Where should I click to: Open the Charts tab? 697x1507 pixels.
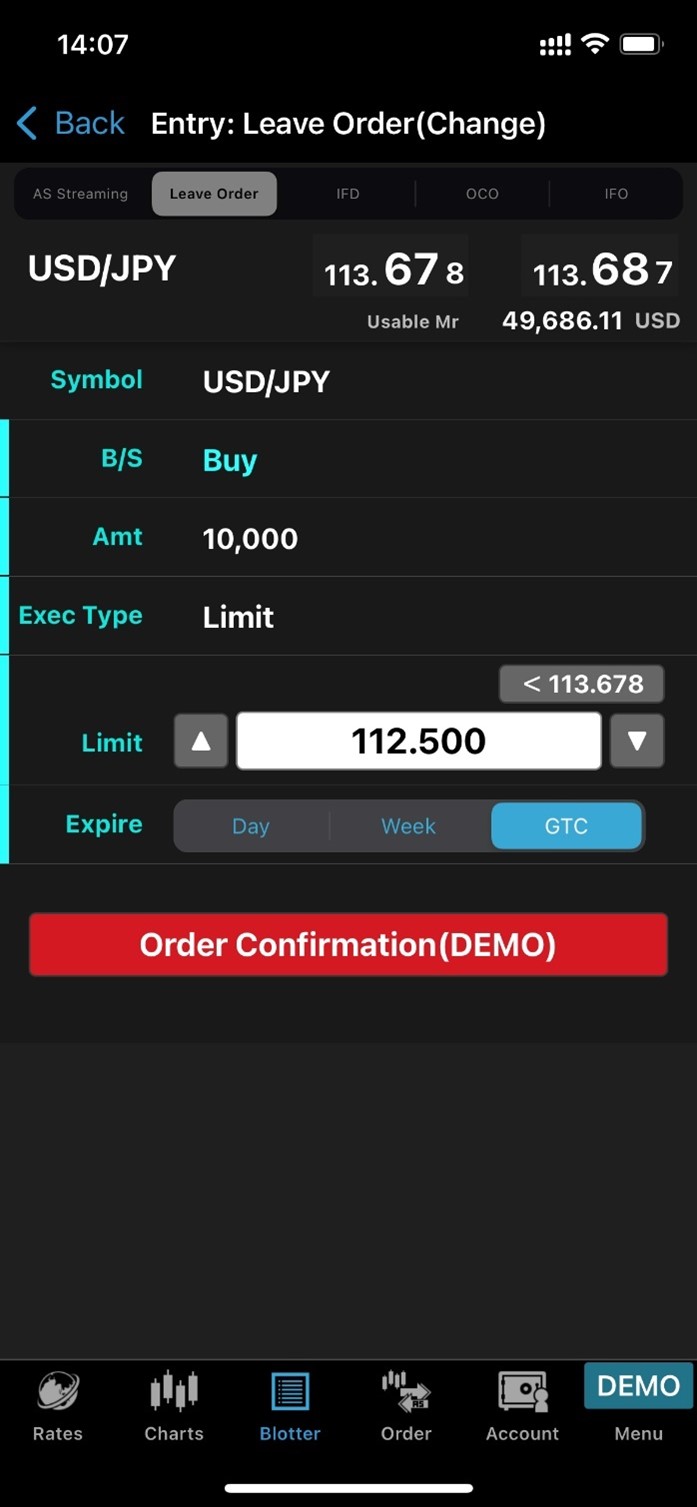tap(174, 1405)
